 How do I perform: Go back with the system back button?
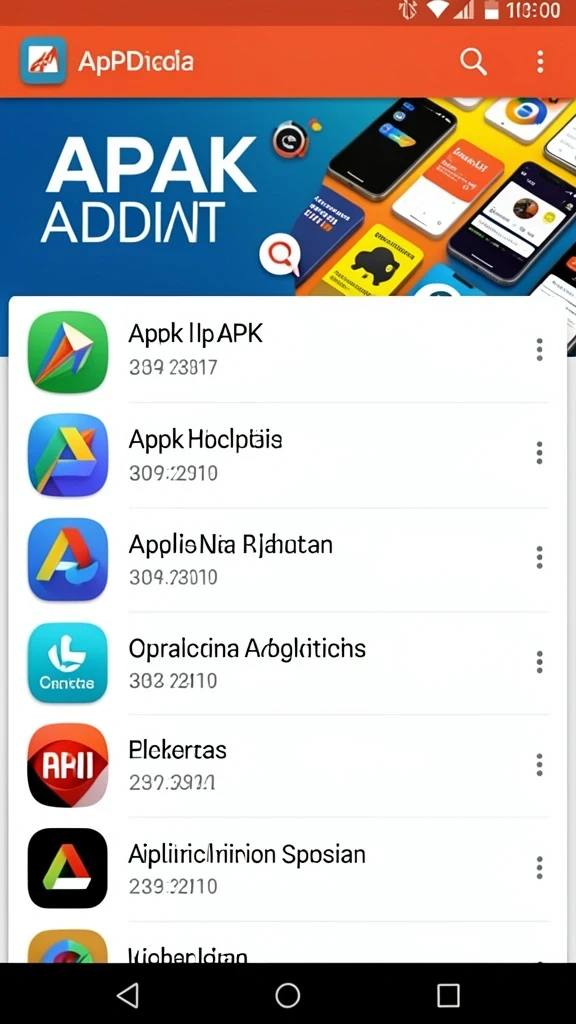(127, 995)
